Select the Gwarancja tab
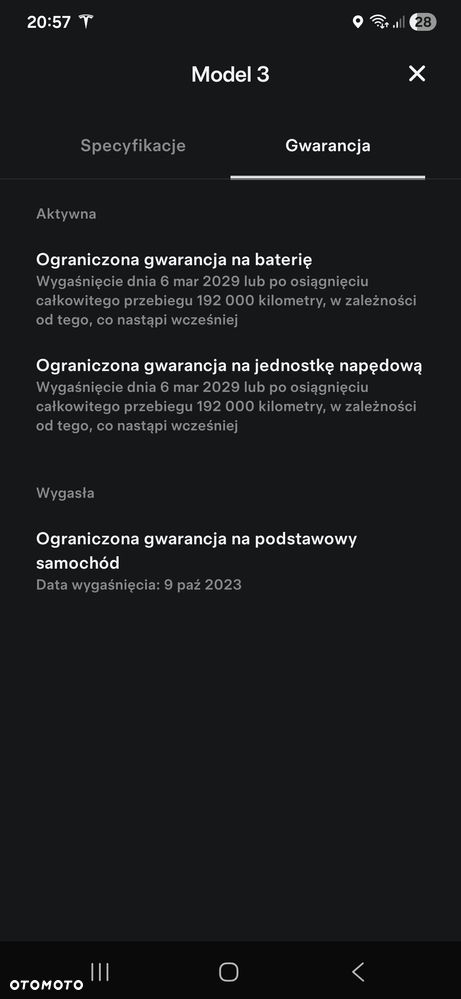The image size is (461, 999). (327, 145)
